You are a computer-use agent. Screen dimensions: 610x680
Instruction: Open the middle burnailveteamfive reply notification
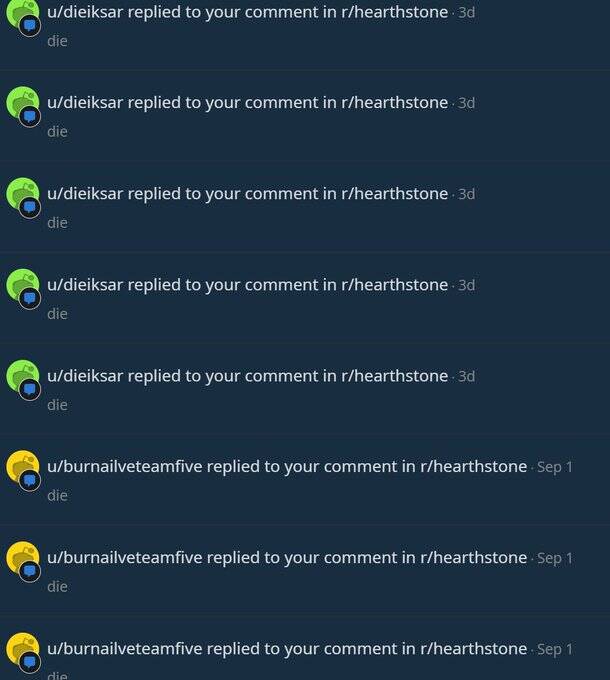pyautogui.click(x=287, y=558)
